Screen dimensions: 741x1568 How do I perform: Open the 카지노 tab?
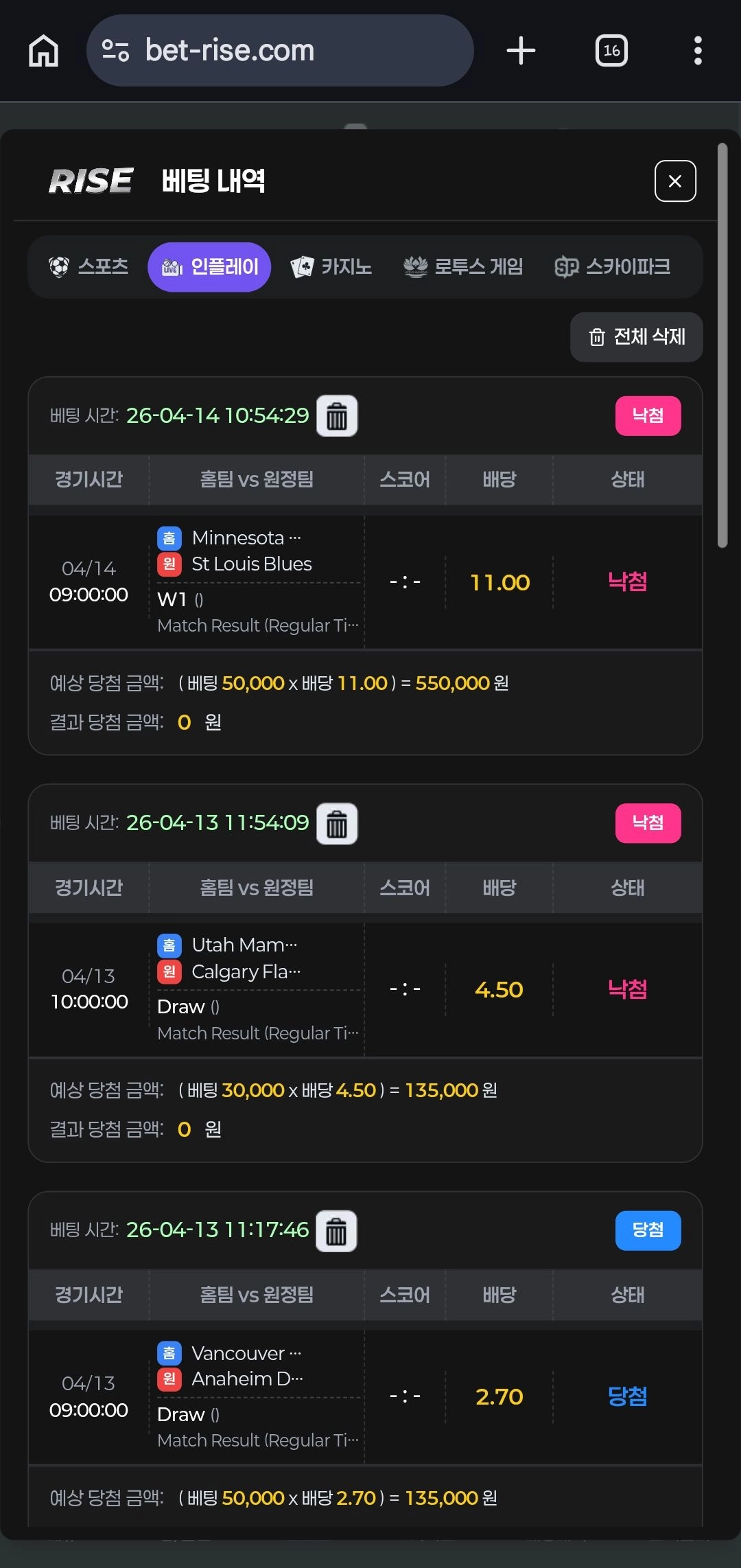pos(331,266)
